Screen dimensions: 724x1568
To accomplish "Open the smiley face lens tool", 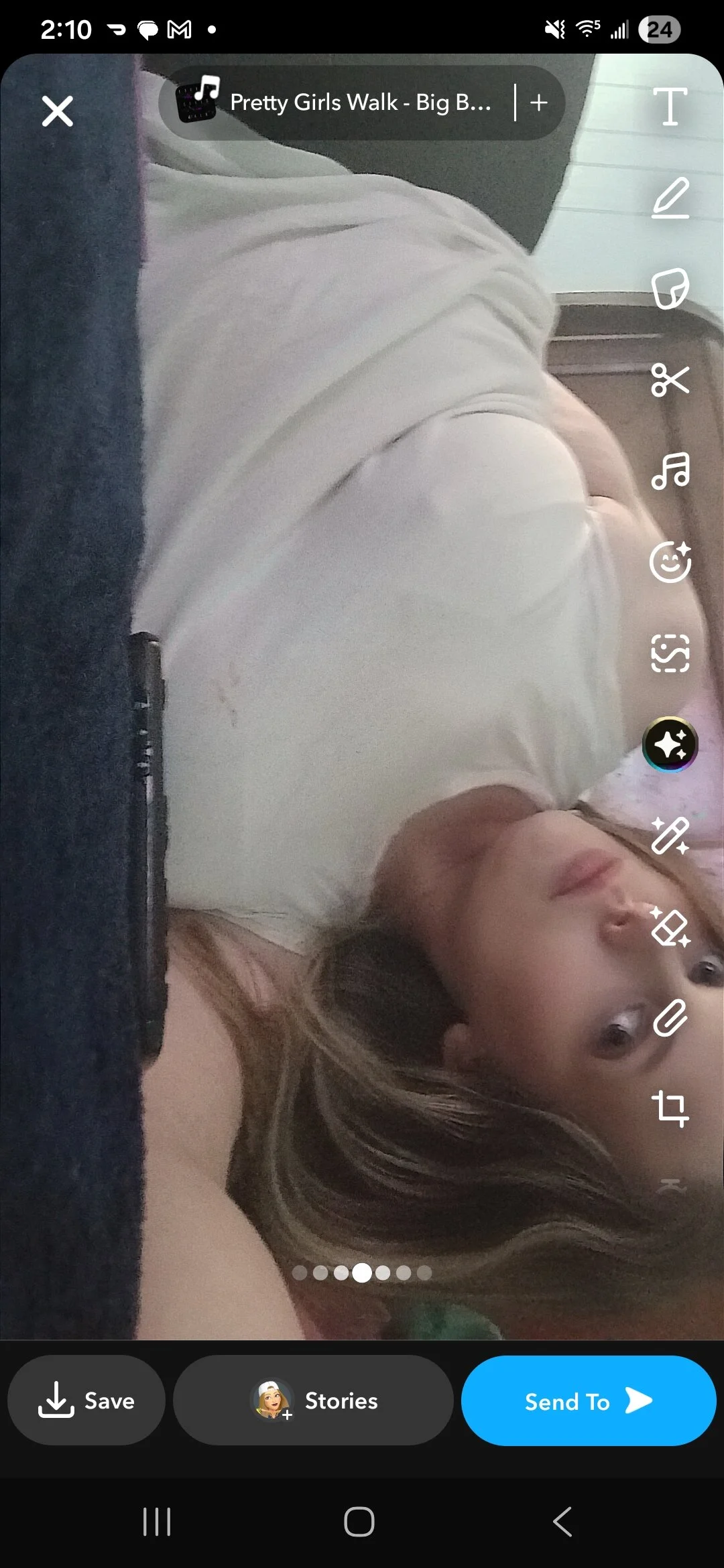I will 670,562.
